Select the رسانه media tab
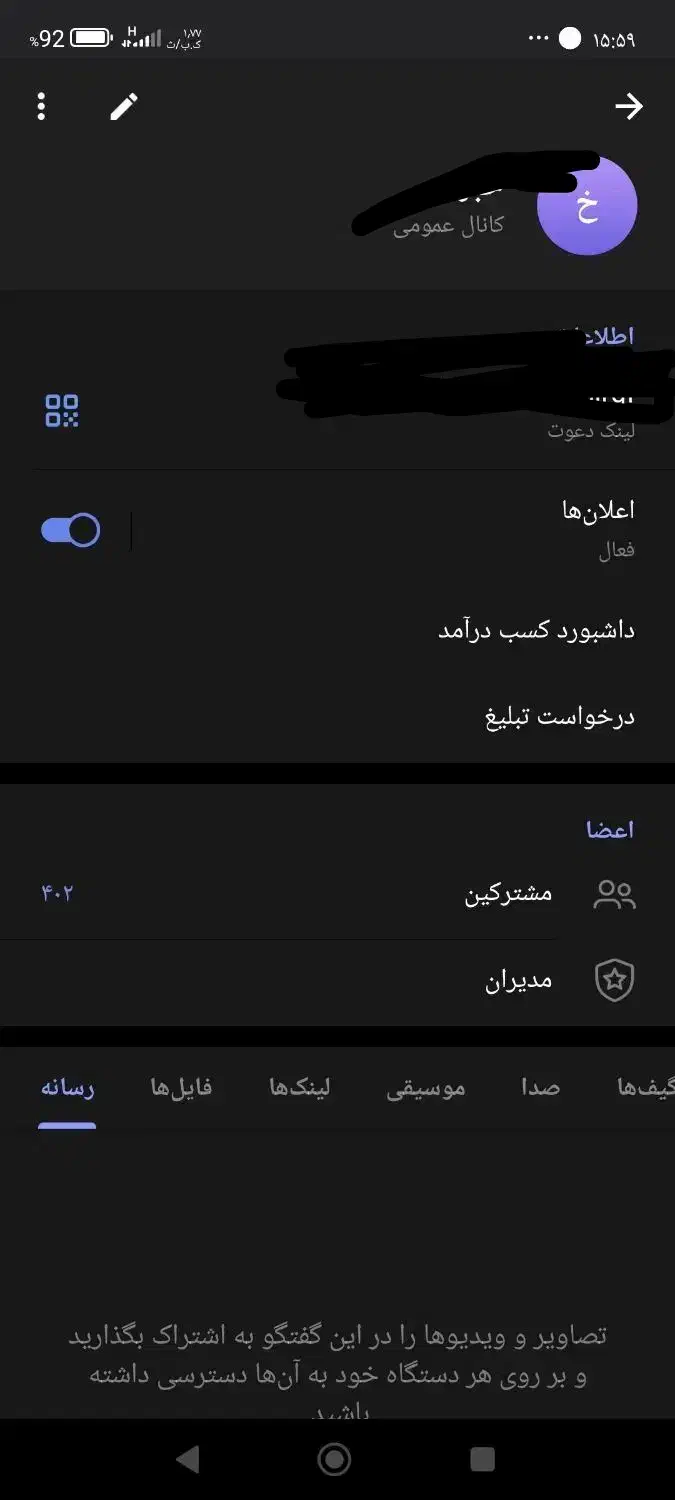Image resolution: width=675 pixels, height=1500 pixels. 67,1088
